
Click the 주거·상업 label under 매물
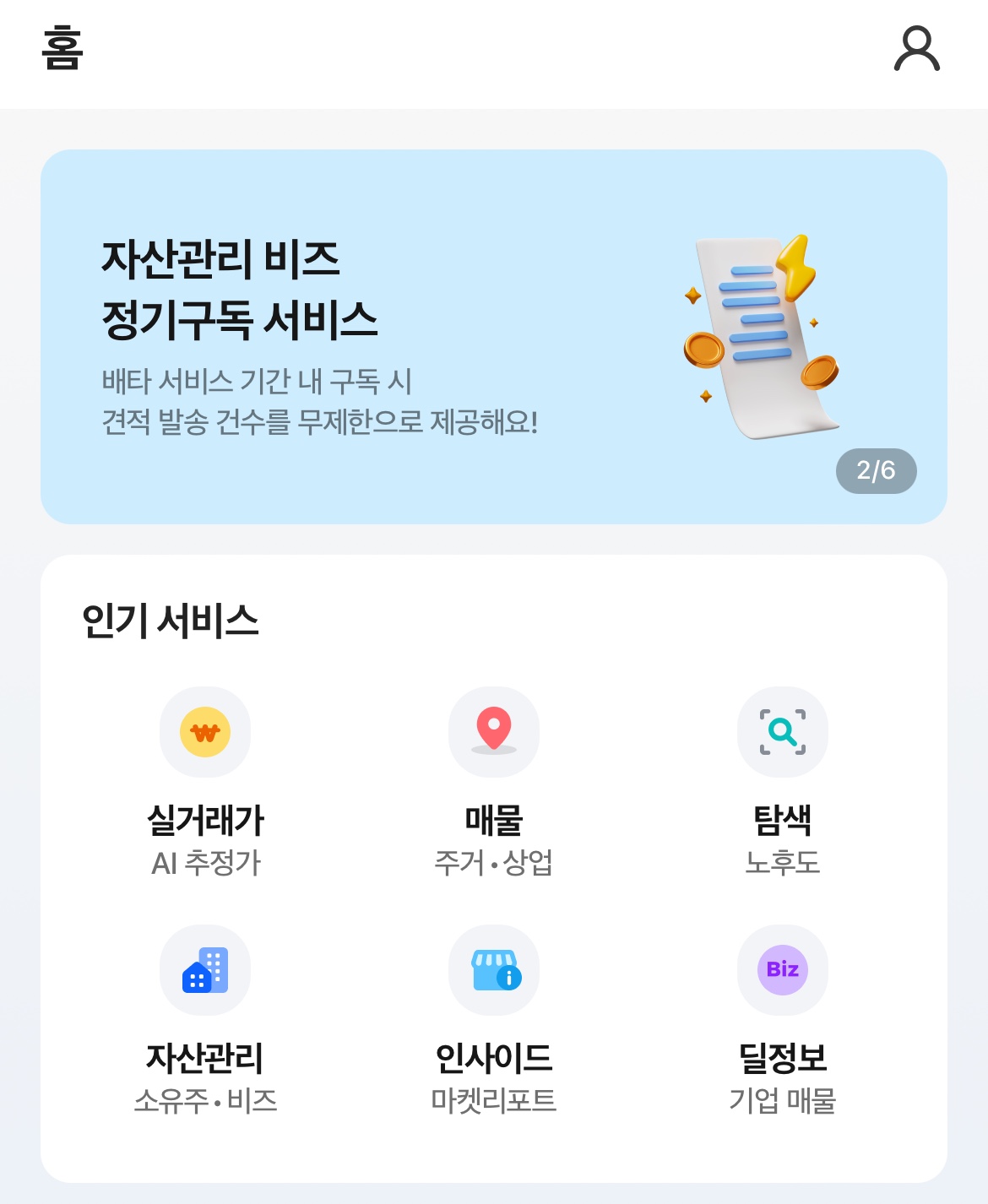(x=493, y=863)
